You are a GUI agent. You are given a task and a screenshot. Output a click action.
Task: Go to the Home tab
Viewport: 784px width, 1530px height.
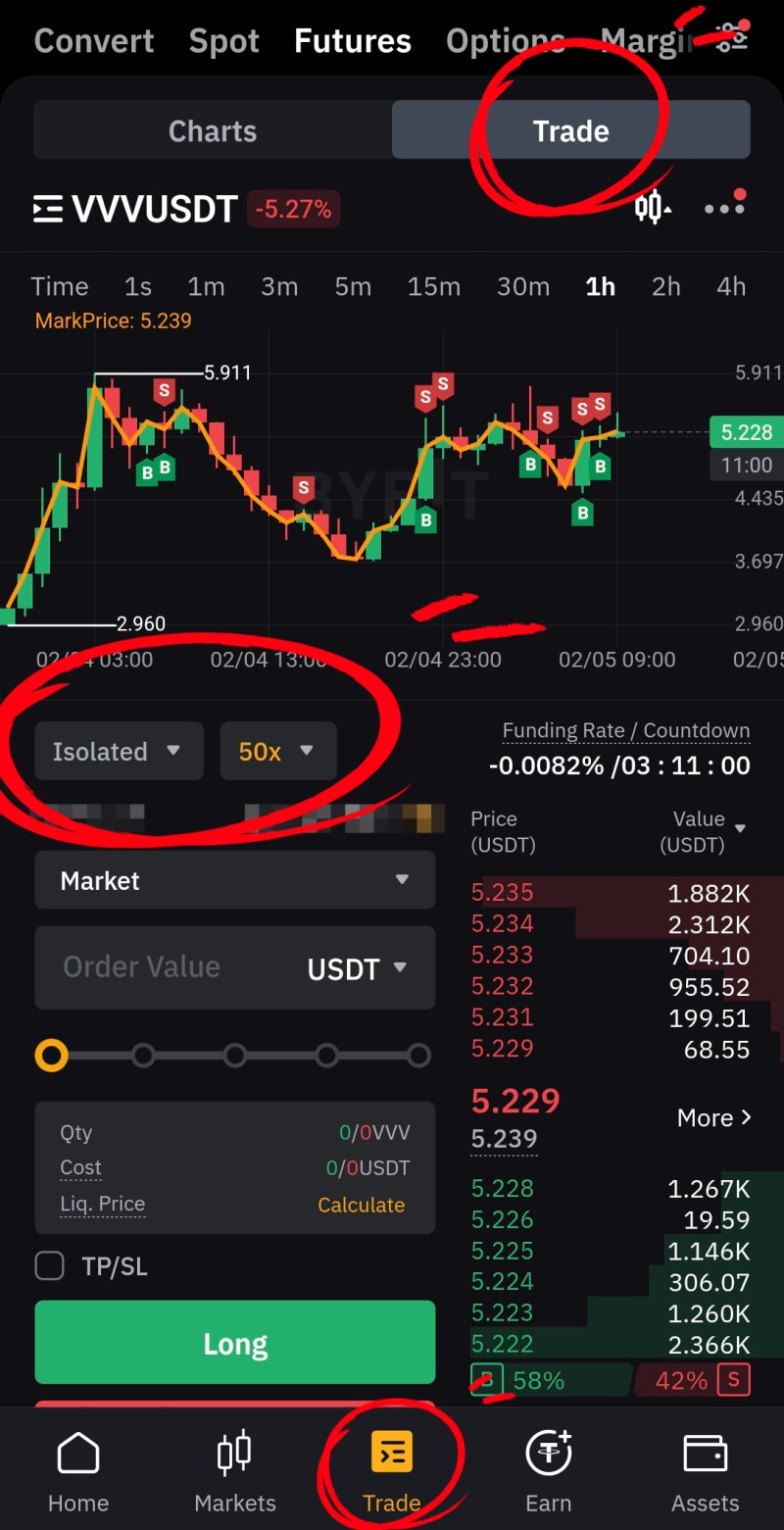(78, 1471)
